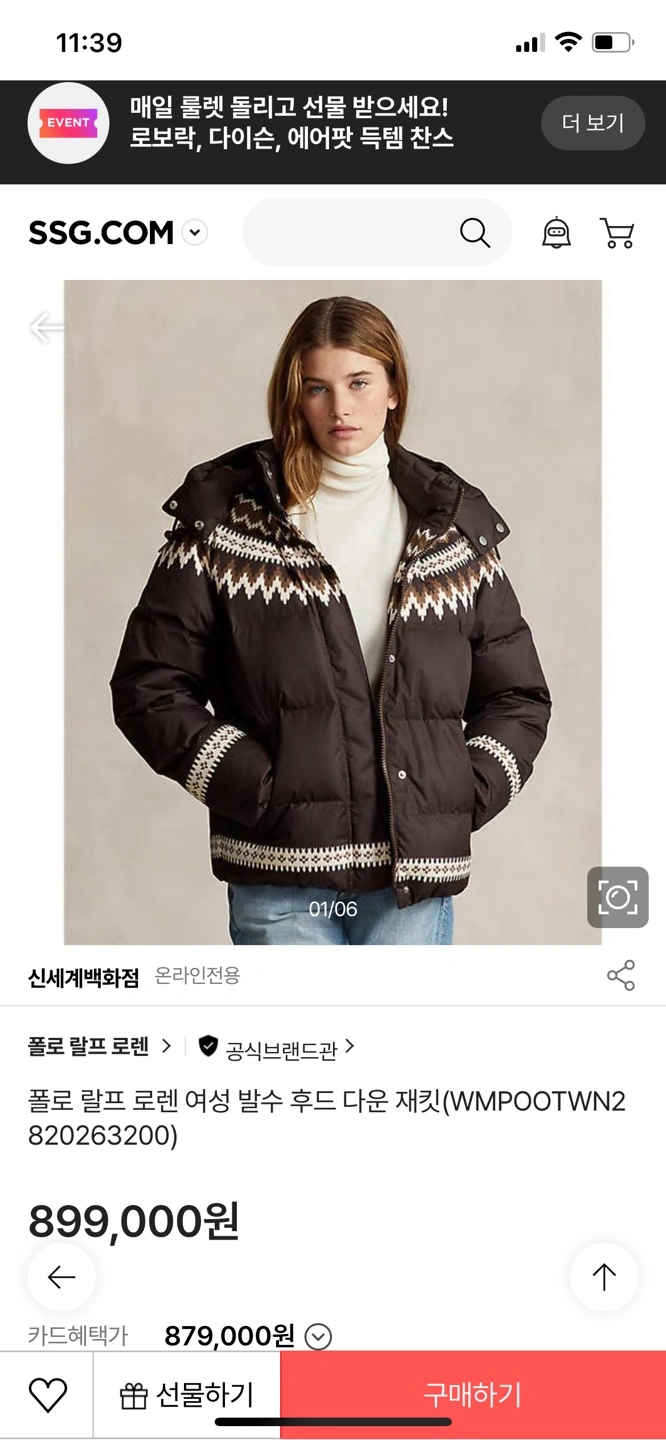Tap 구매하기 to buy now
The width and height of the screenshot is (666, 1440).
pos(473,1395)
